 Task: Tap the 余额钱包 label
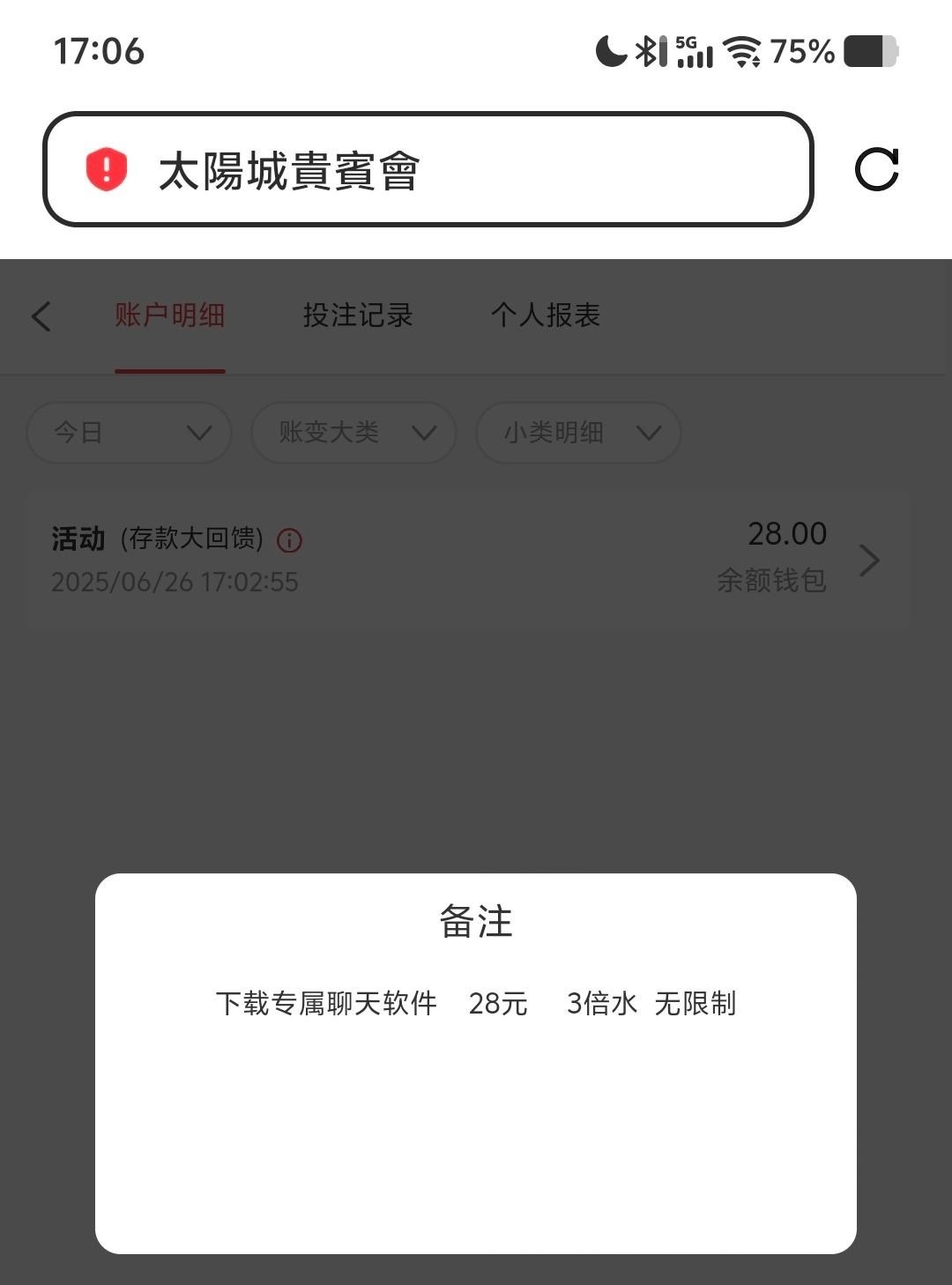[x=773, y=581]
